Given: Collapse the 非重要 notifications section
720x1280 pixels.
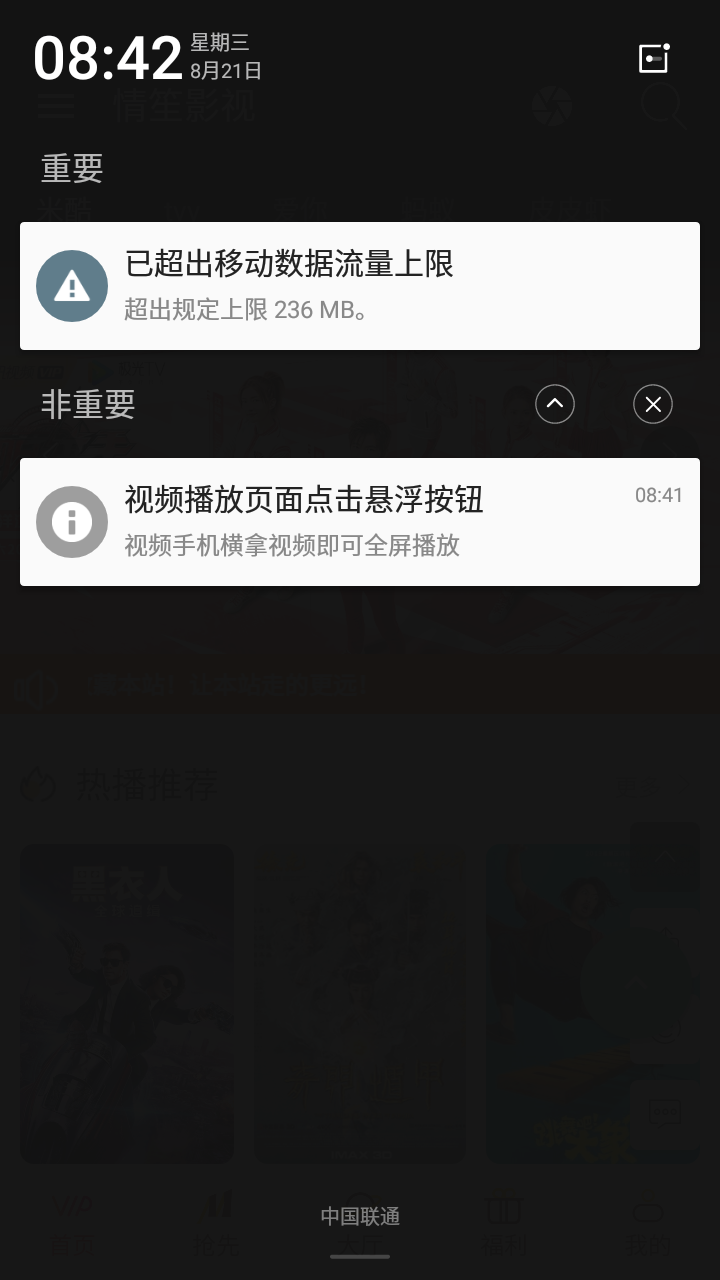Looking at the screenshot, I should pyautogui.click(x=555, y=404).
